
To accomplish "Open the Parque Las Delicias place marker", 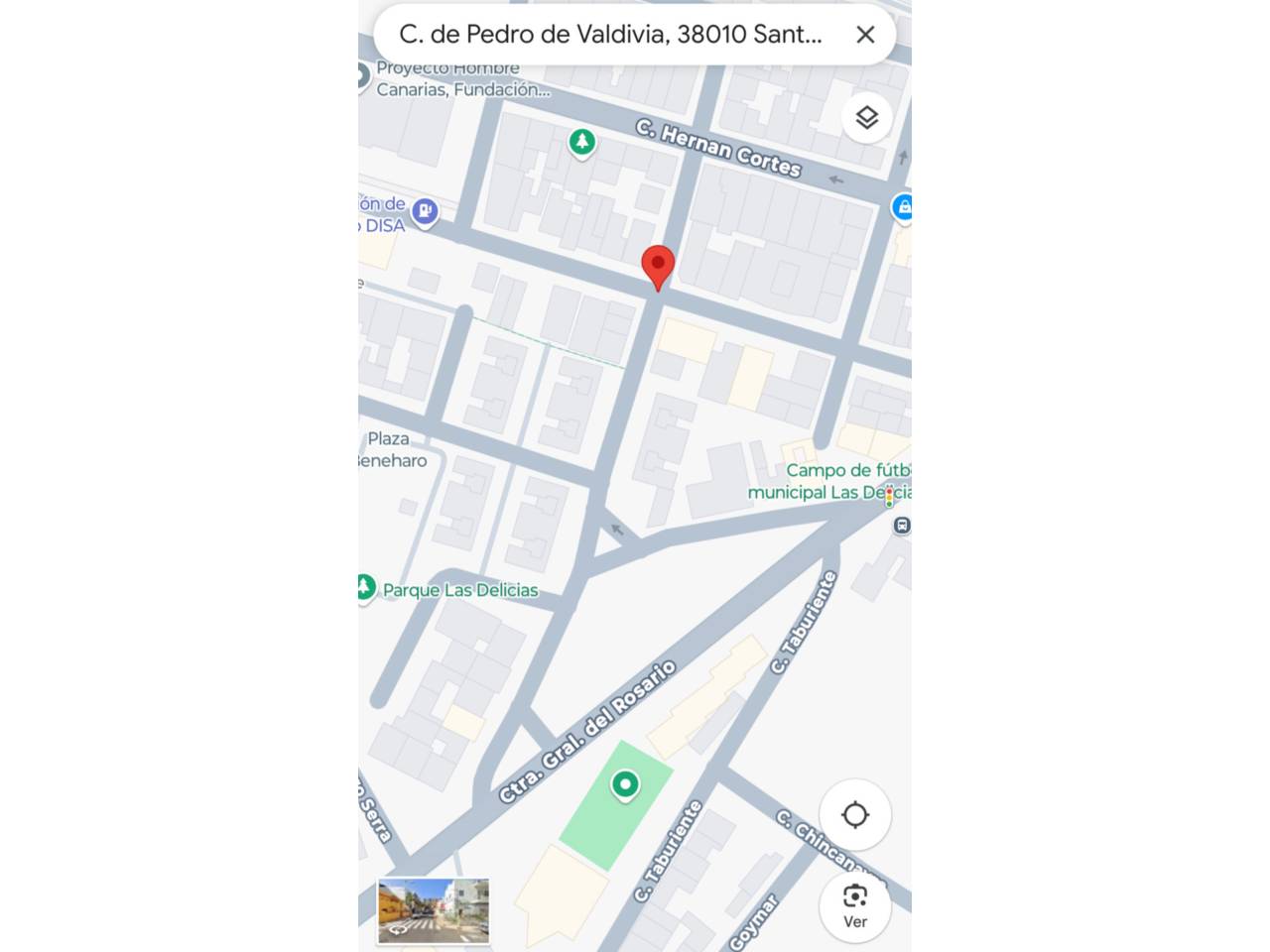I will coord(365,588).
